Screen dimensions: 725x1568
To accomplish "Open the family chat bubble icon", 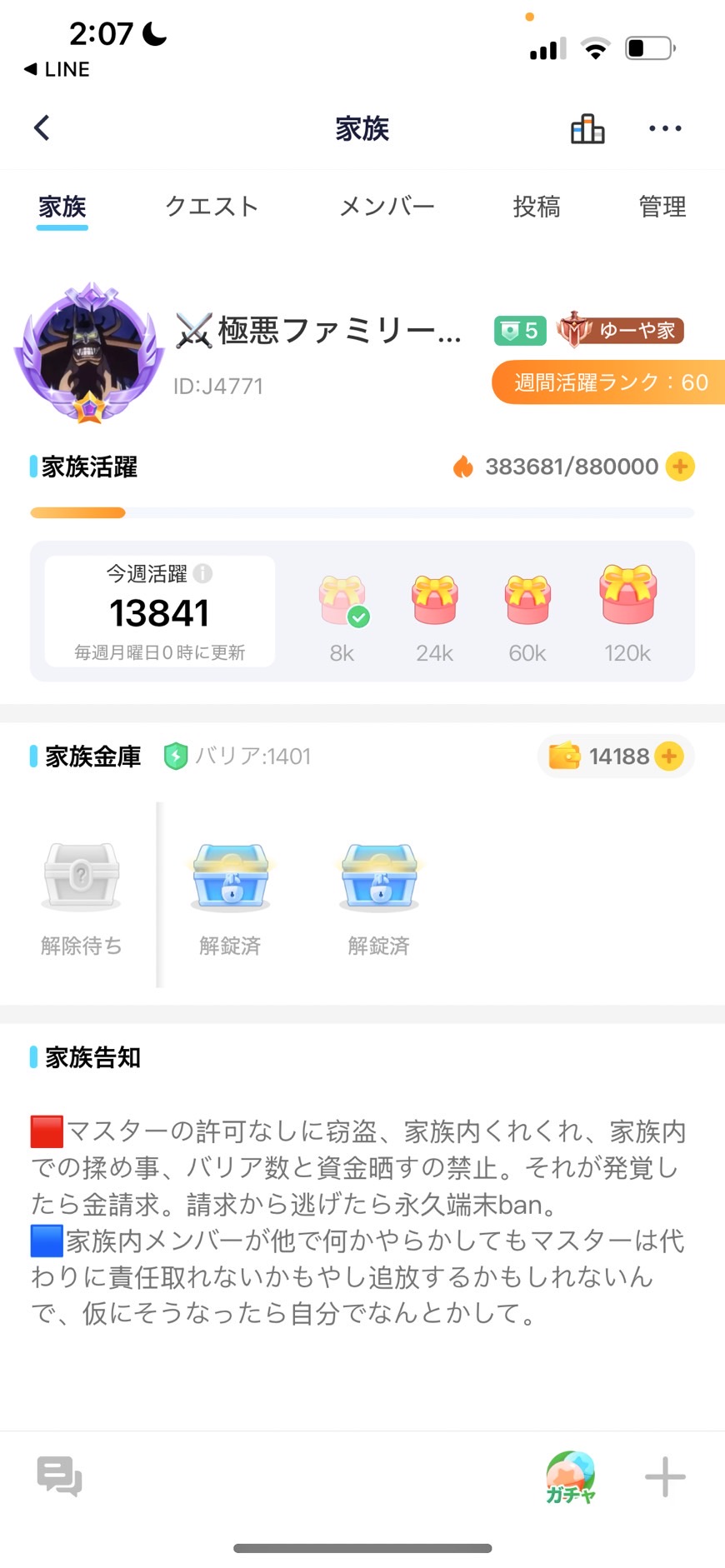I will [59, 1476].
